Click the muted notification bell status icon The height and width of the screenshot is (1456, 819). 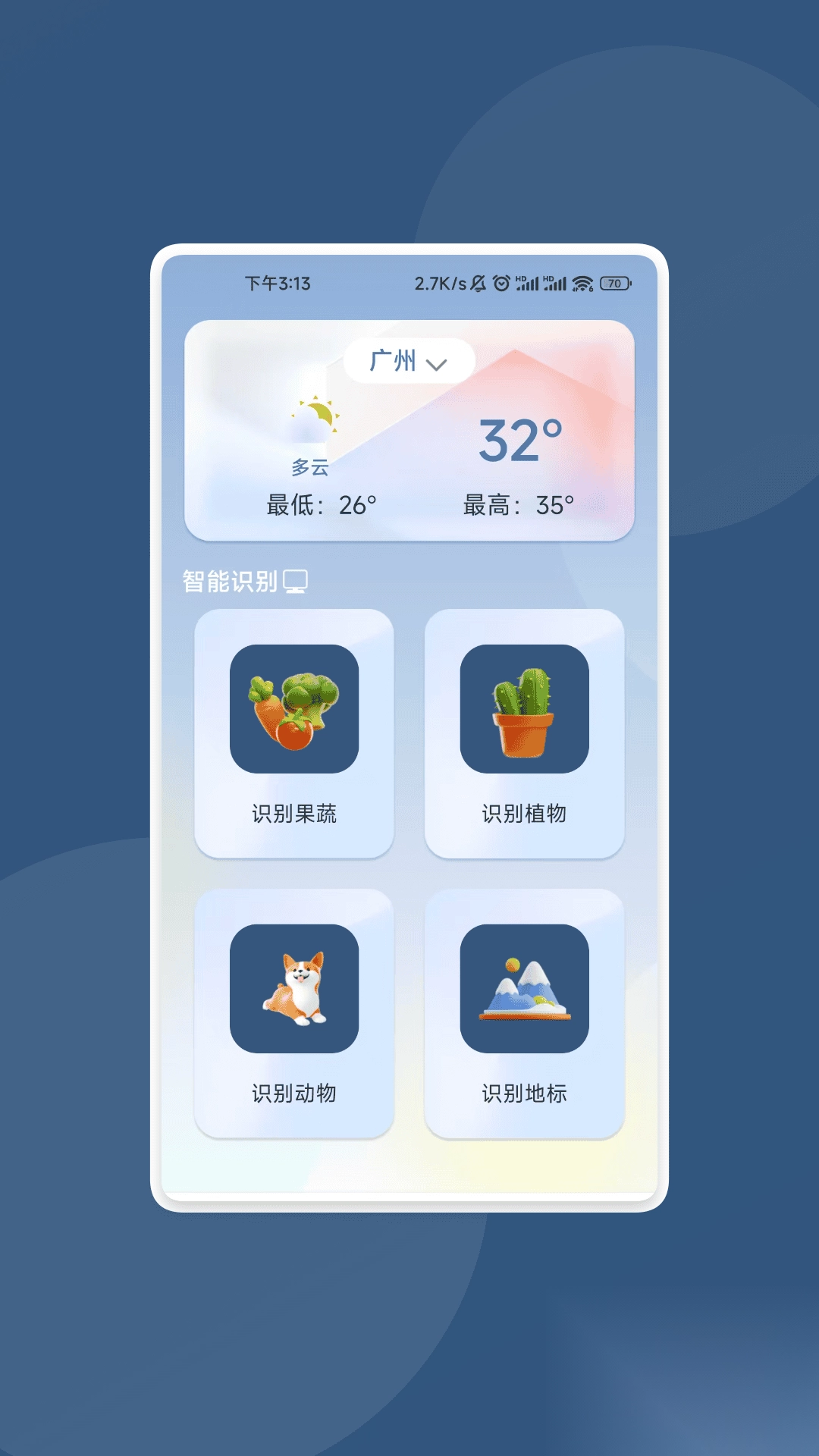click(x=478, y=283)
